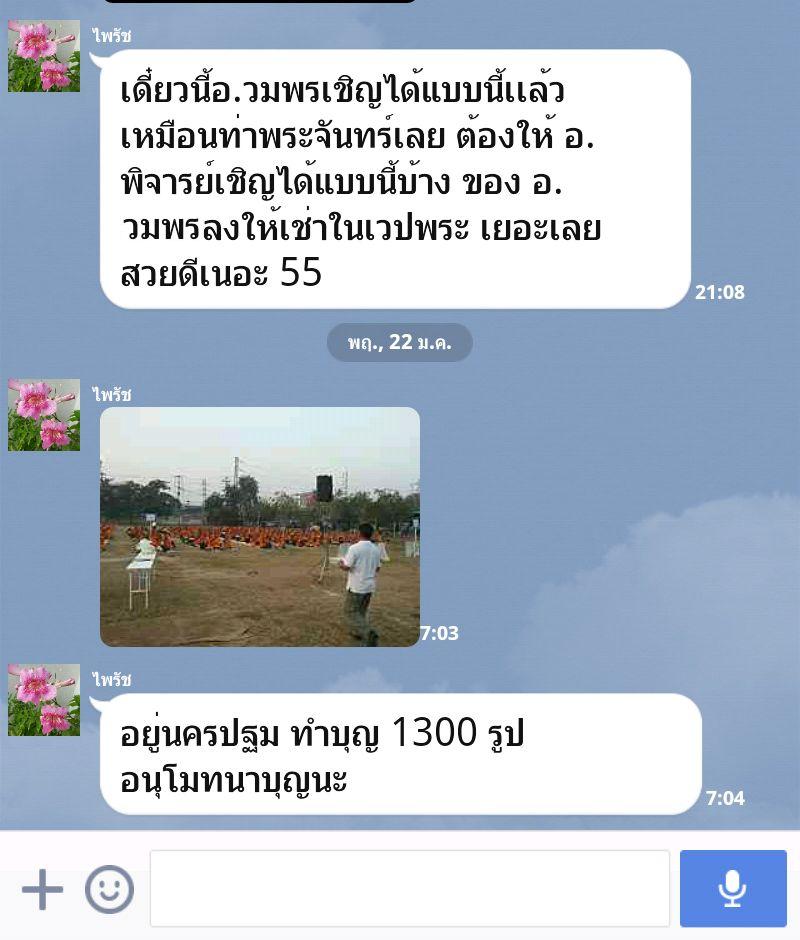Focus the message text field
The height and width of the screenshot is (940, 800).
(409, 888)
